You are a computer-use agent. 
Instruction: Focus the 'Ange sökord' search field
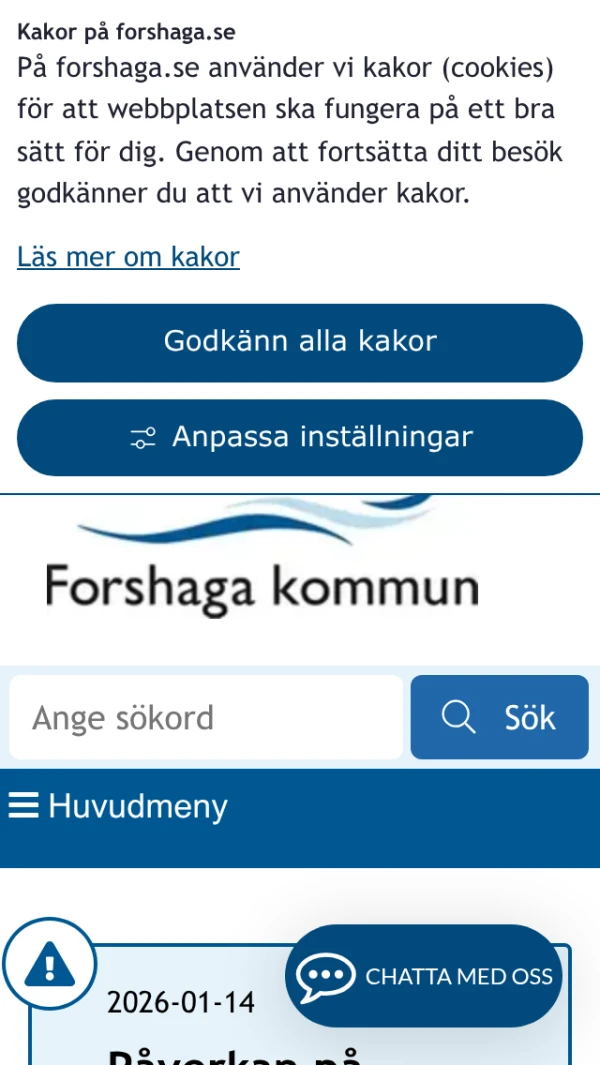click(206, 717)
